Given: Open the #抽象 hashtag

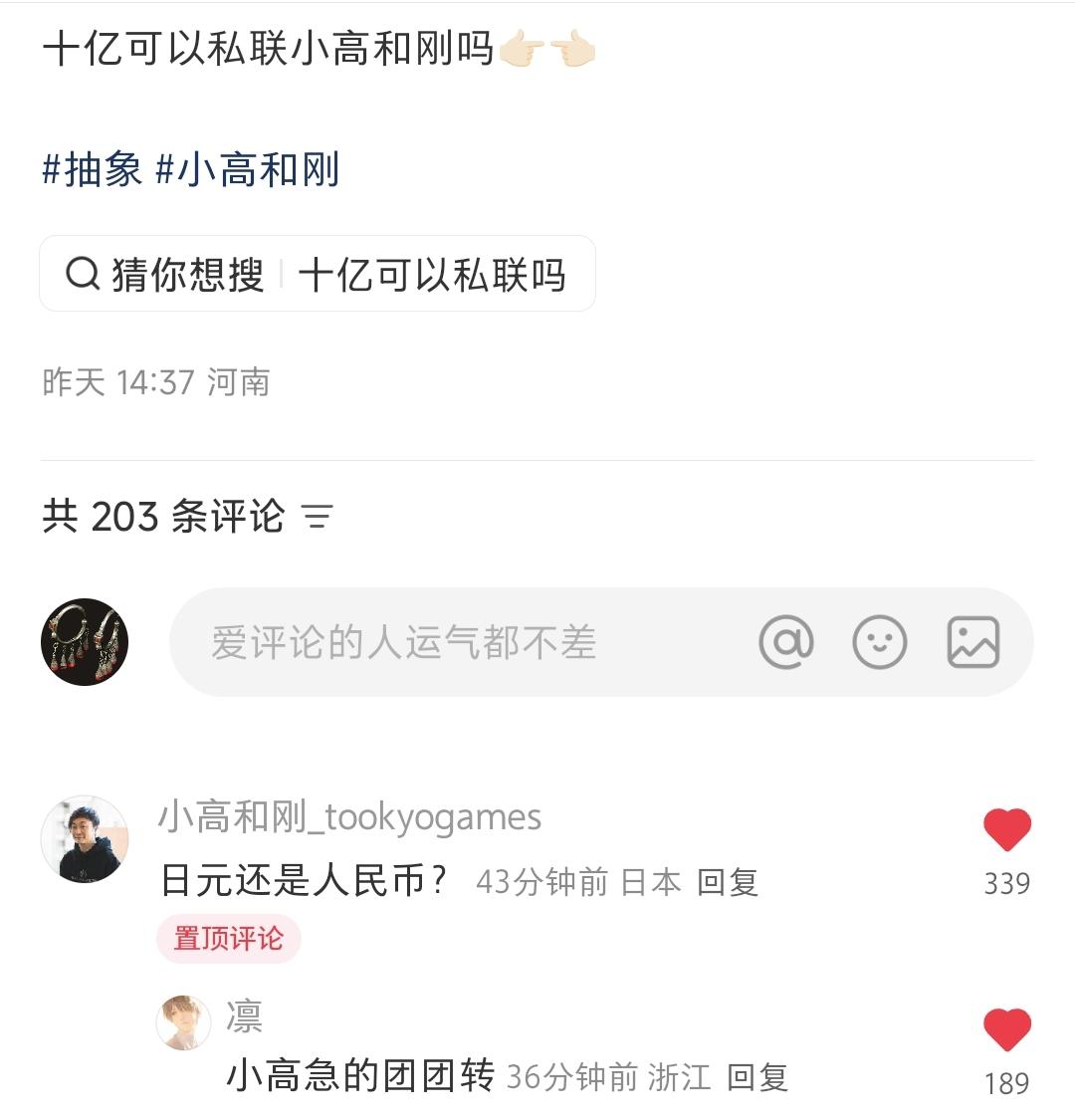Looking at the screenshot, I should click(x=93, y=170).
